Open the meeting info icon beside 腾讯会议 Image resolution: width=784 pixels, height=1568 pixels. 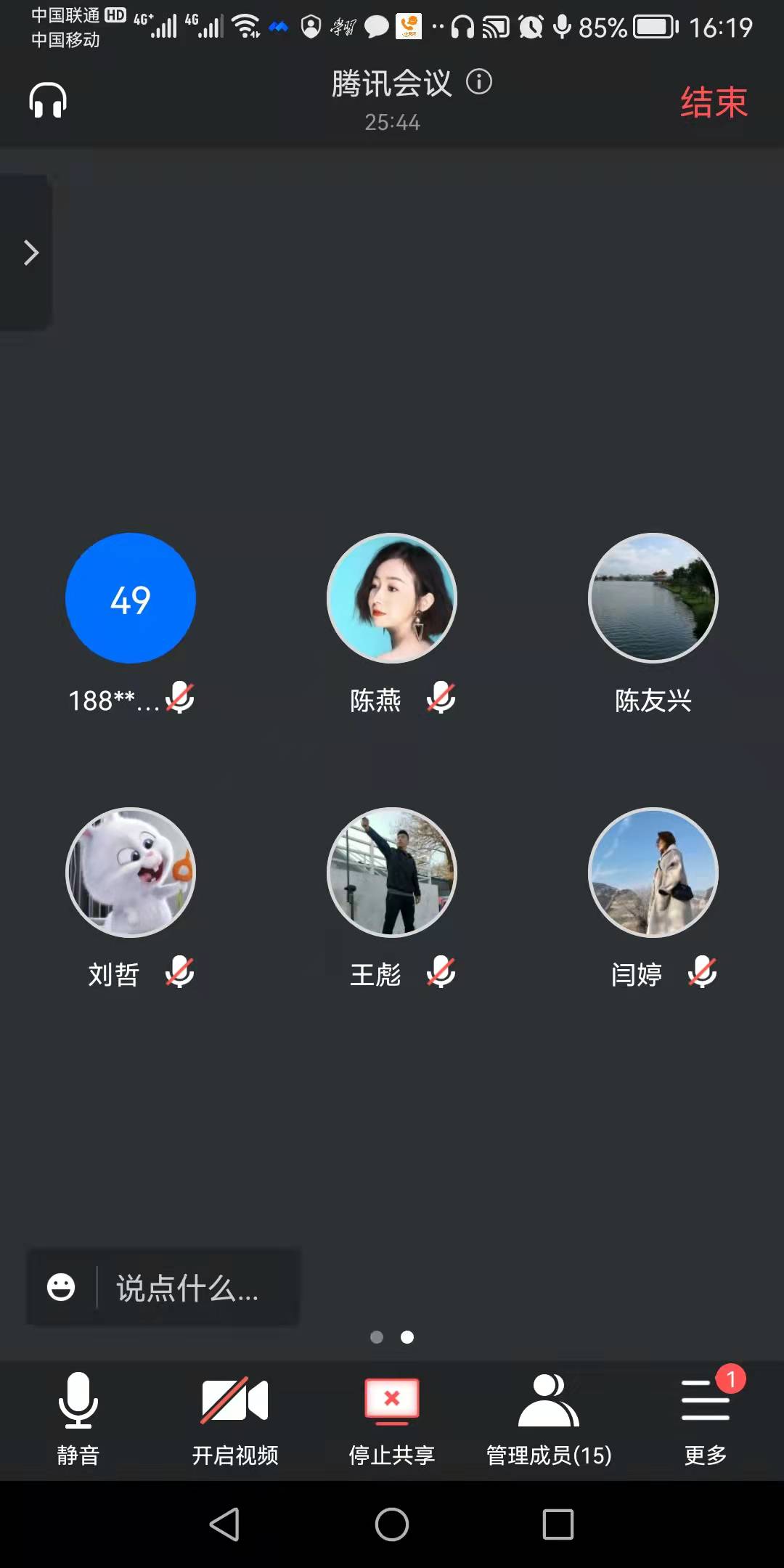tap(479, 81)
